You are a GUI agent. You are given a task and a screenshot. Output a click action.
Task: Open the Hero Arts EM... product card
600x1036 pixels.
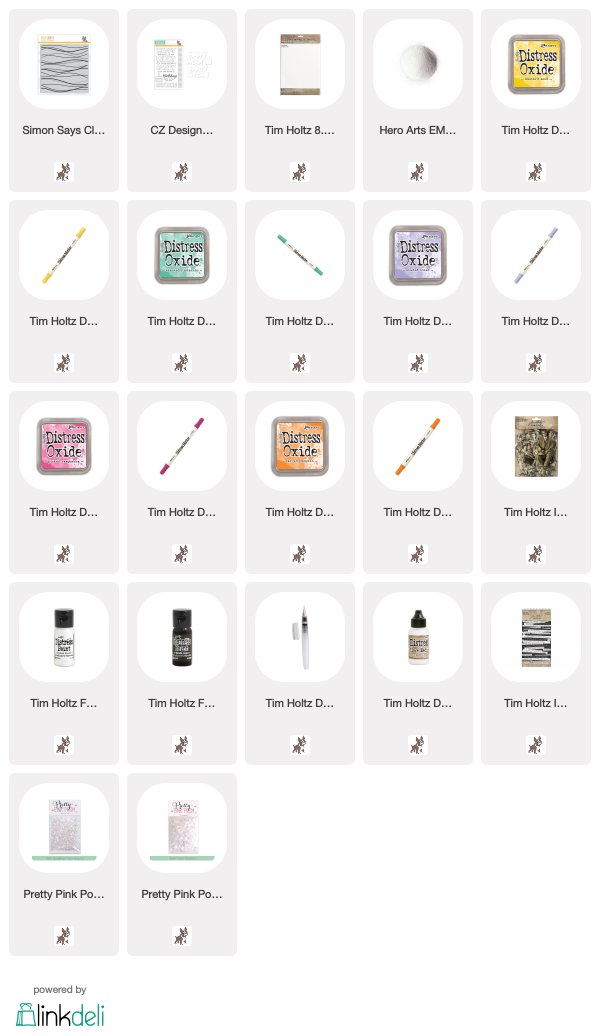click(x=418, y=100)
